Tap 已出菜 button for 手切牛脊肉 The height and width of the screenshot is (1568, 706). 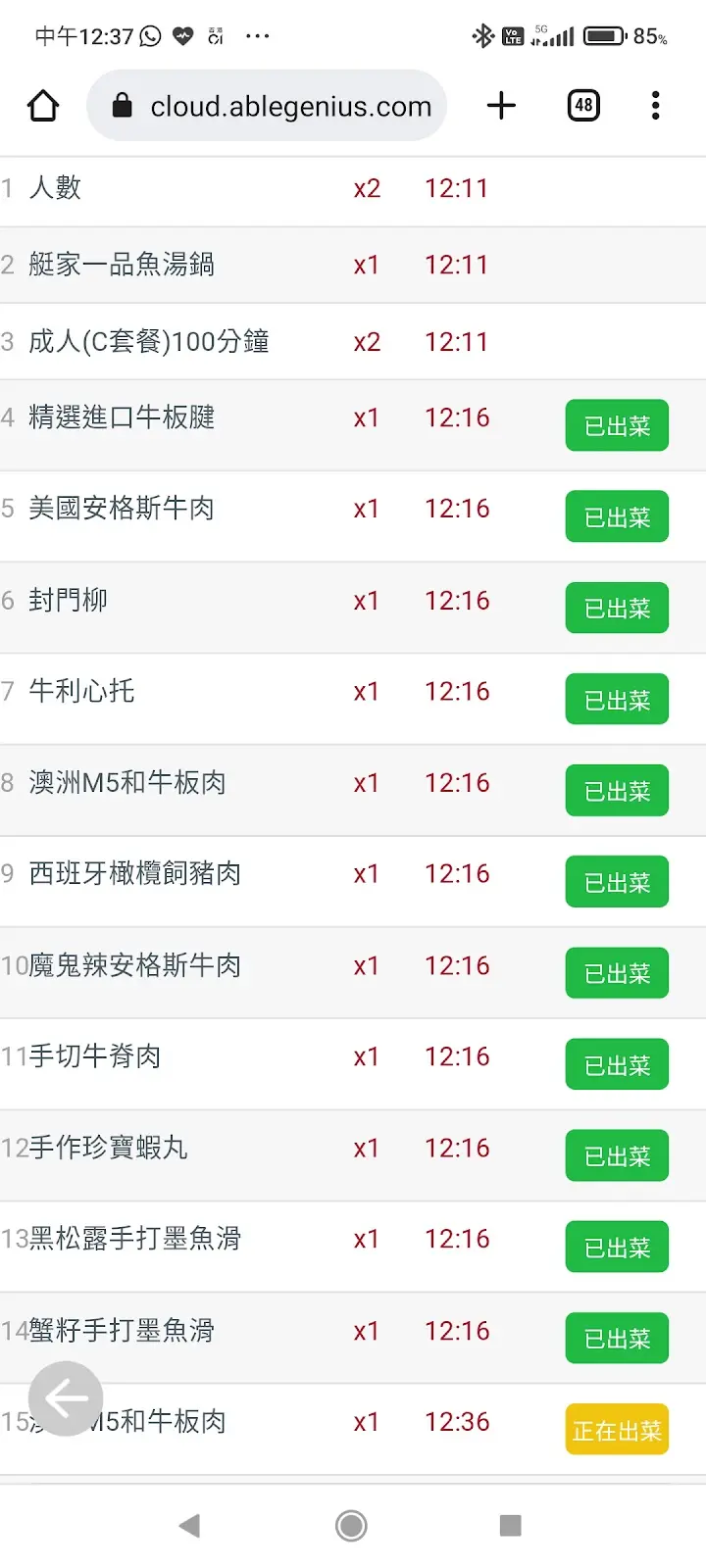617,1064
